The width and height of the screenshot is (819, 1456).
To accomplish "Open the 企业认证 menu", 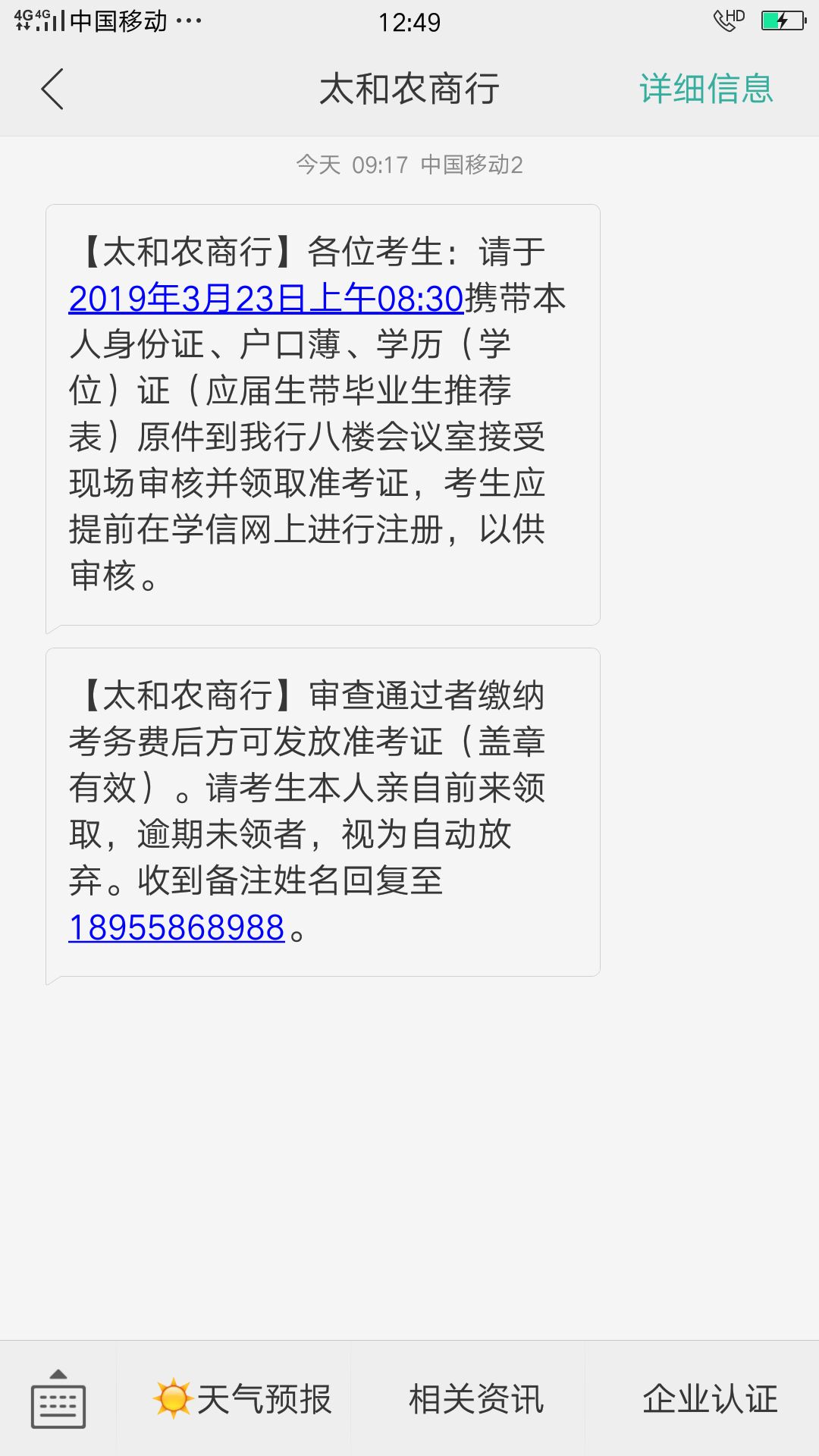I will tap(710, 1399).
